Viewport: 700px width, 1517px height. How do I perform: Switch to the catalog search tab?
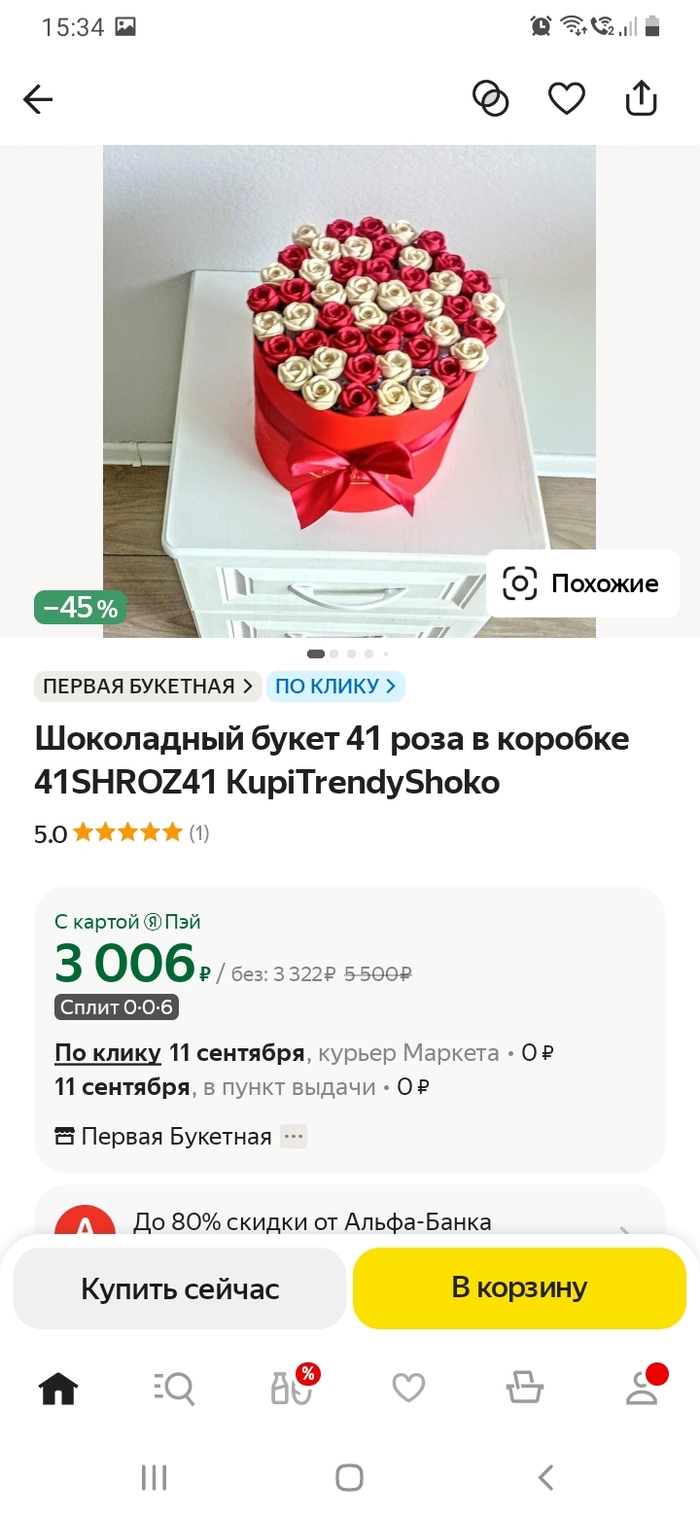pos(174,1388)
